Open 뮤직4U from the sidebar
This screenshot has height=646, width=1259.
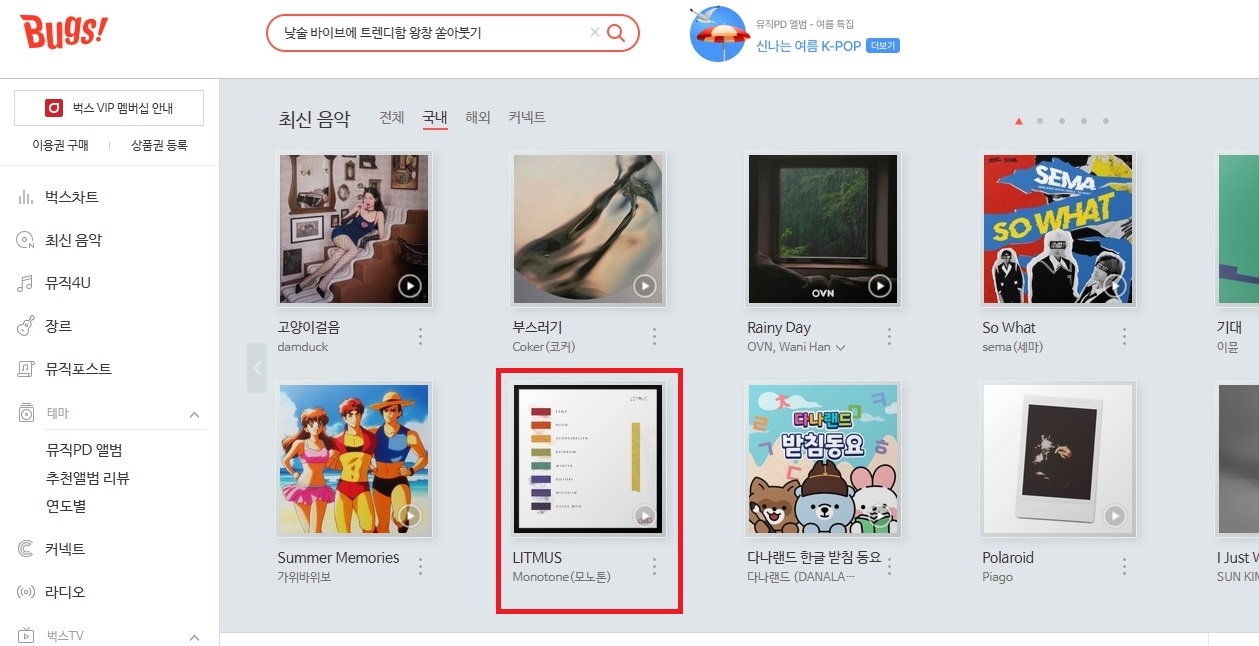tap(68, 283)
